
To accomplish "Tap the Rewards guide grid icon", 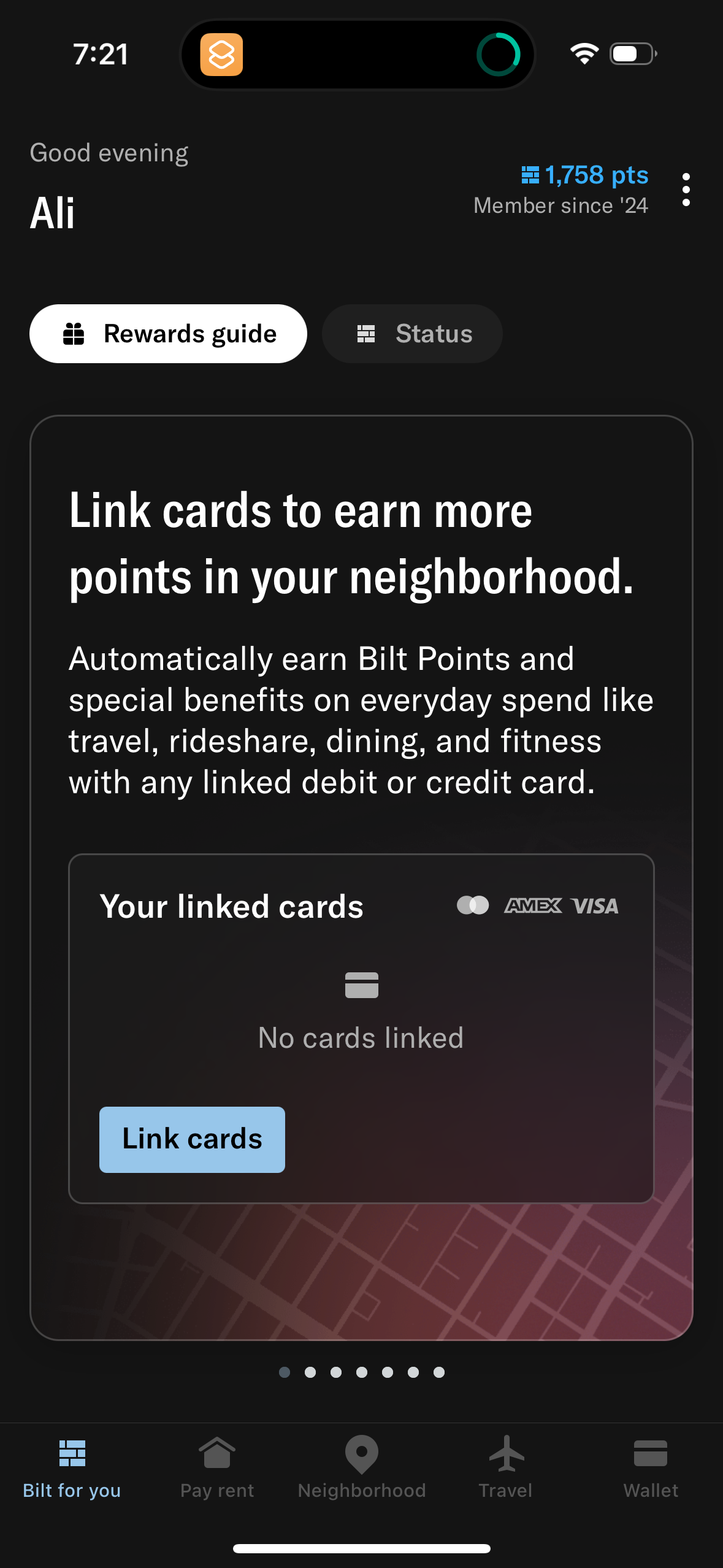I will pyautogui.click(x=74, y=333).
